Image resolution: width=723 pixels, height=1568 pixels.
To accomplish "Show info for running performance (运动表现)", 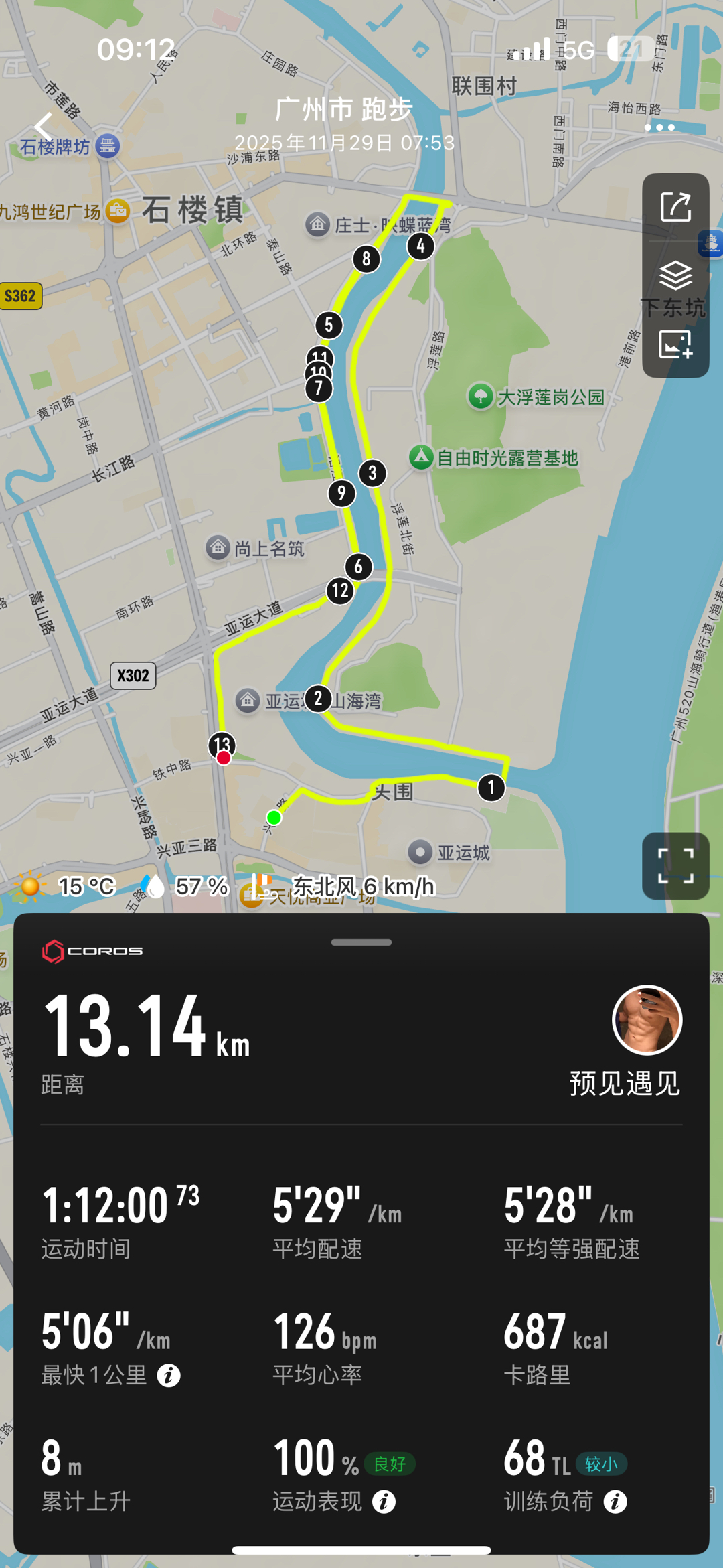I will [384, 1502].
